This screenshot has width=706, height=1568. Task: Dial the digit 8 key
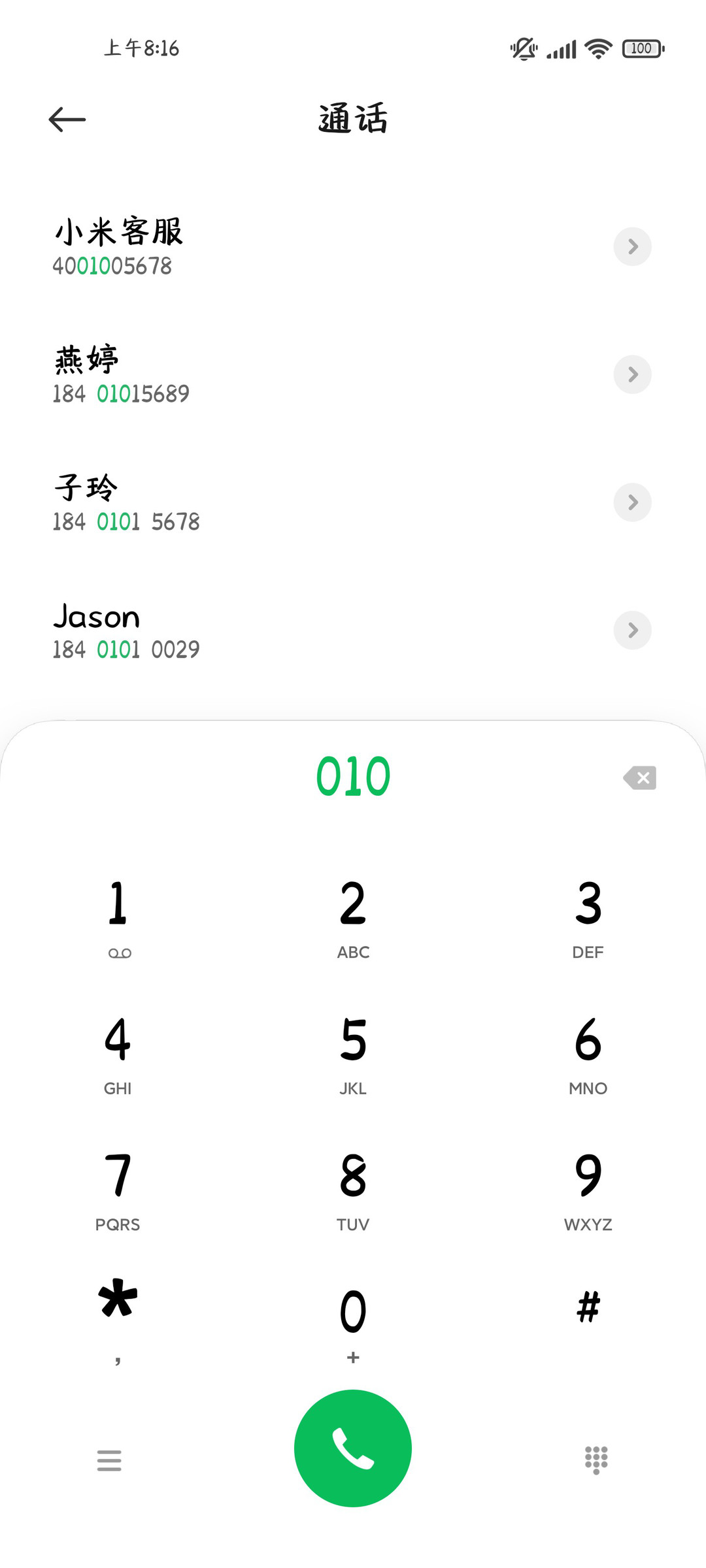(353, 1190)
